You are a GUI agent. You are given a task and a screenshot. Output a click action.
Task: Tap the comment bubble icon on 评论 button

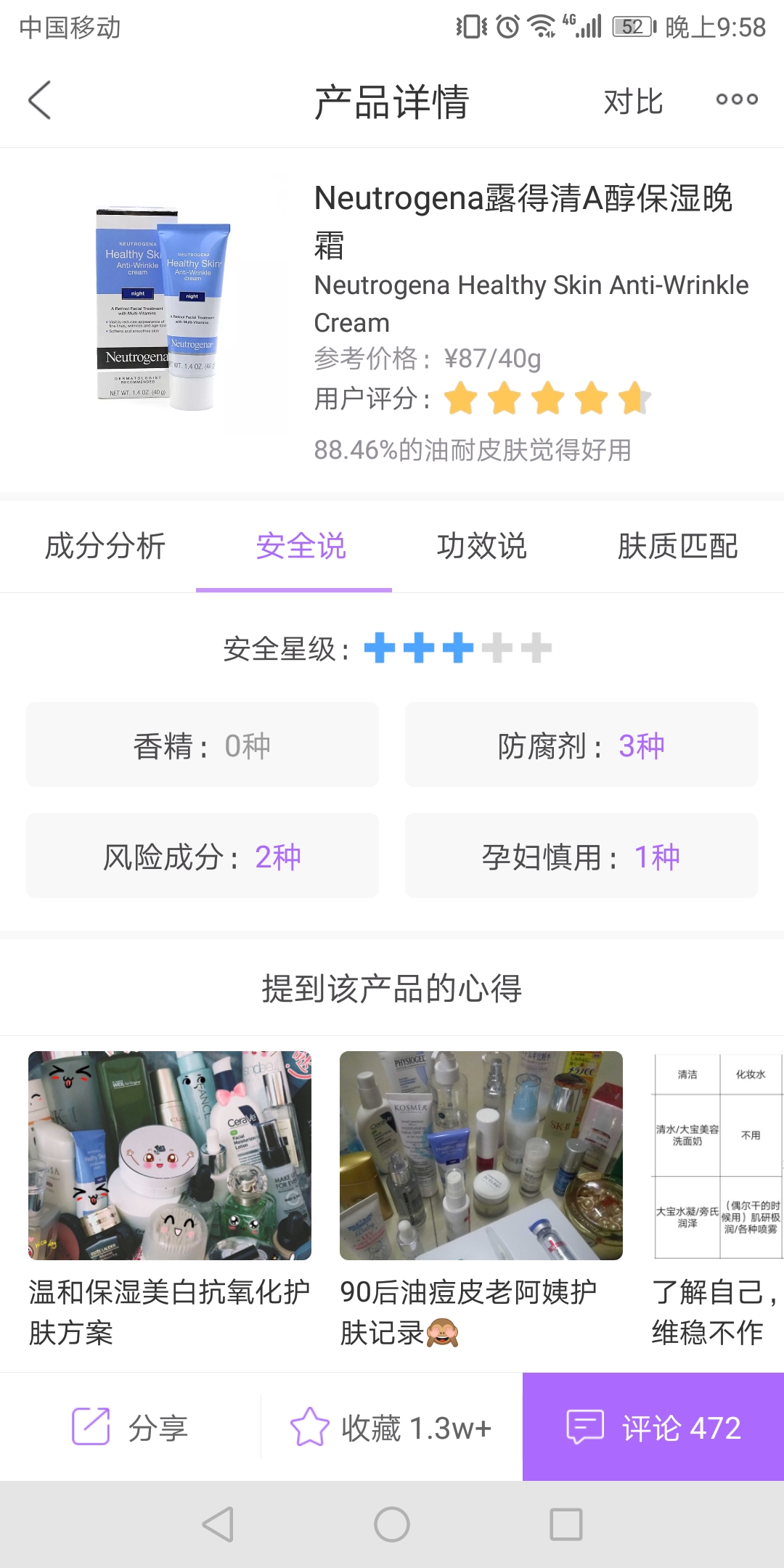tap(585, 1425)
